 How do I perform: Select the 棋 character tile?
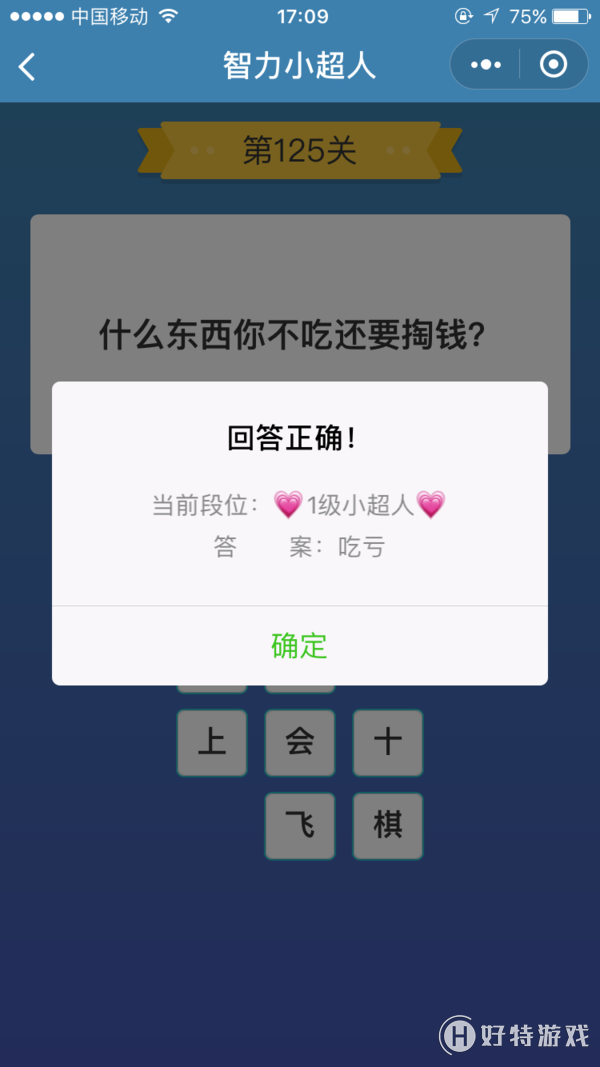point(387,826)
